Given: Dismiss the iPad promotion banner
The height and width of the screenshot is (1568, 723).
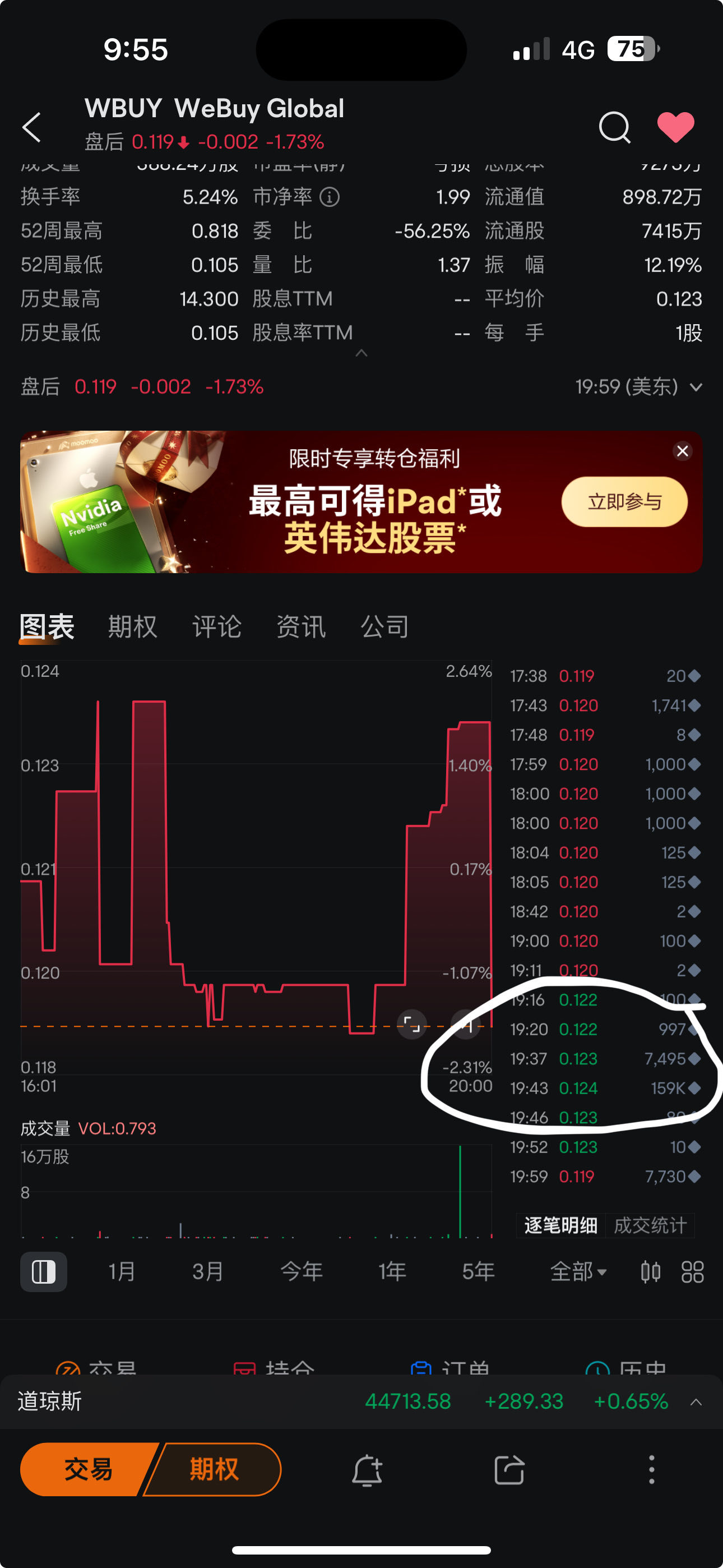Looking at the screenshot, I should pos(682,451).
